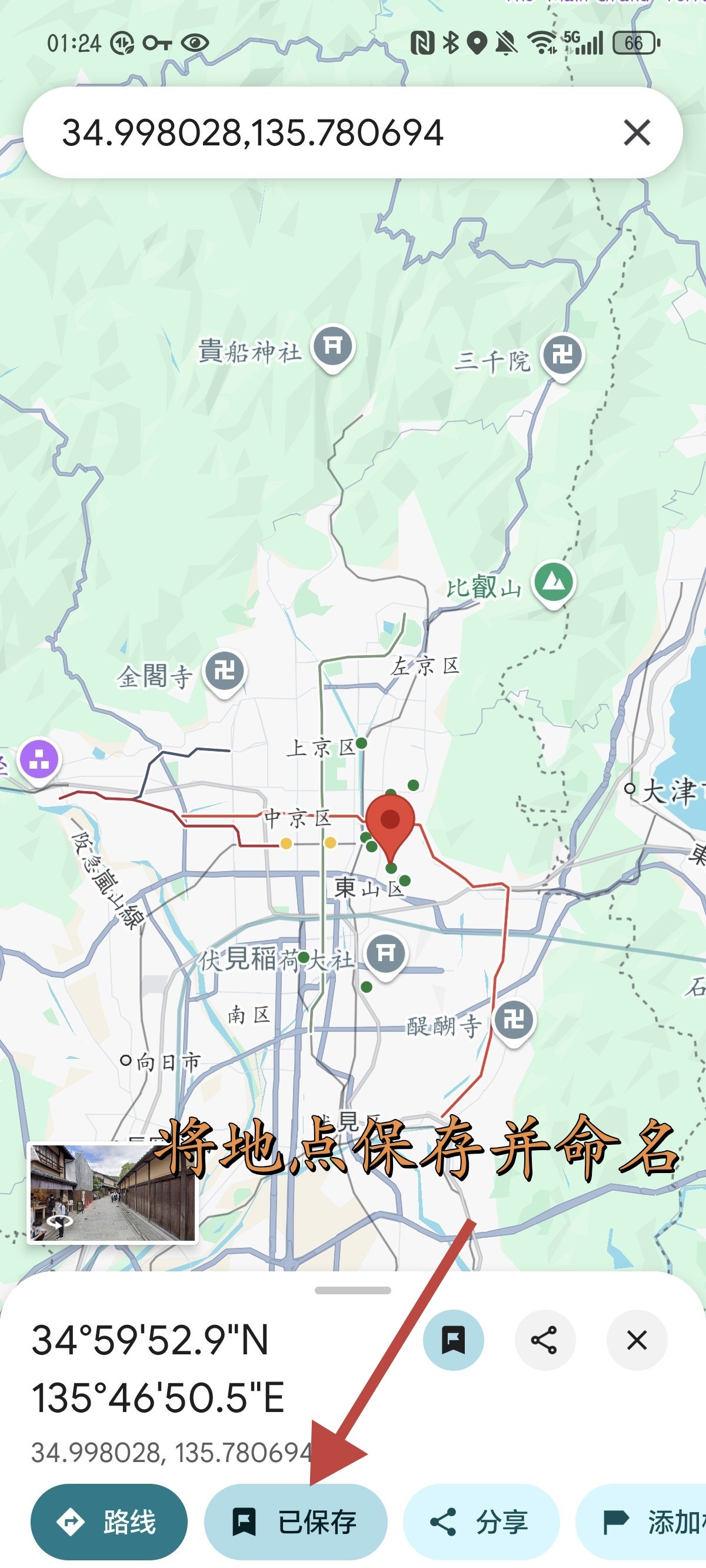Tap the flag chip starting with 添加
The height and width of the screenshot is (1568, 706).
pyautogui.click(x=645, y=1522)
